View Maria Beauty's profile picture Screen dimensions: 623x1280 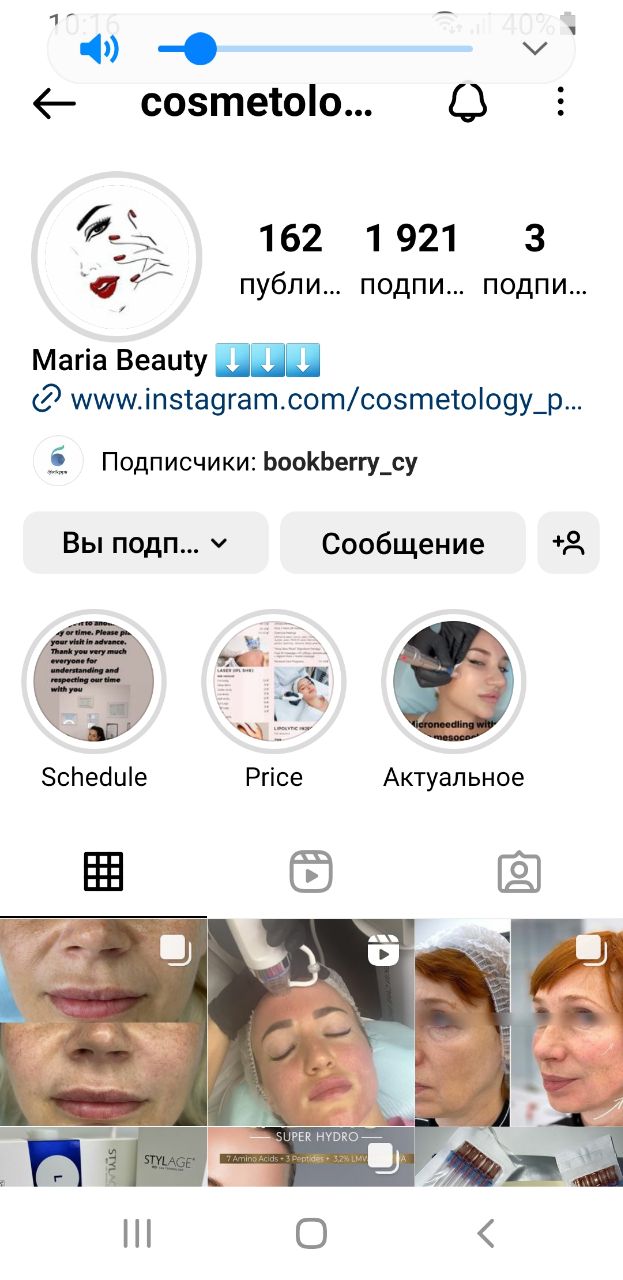(x=117, y=257)
